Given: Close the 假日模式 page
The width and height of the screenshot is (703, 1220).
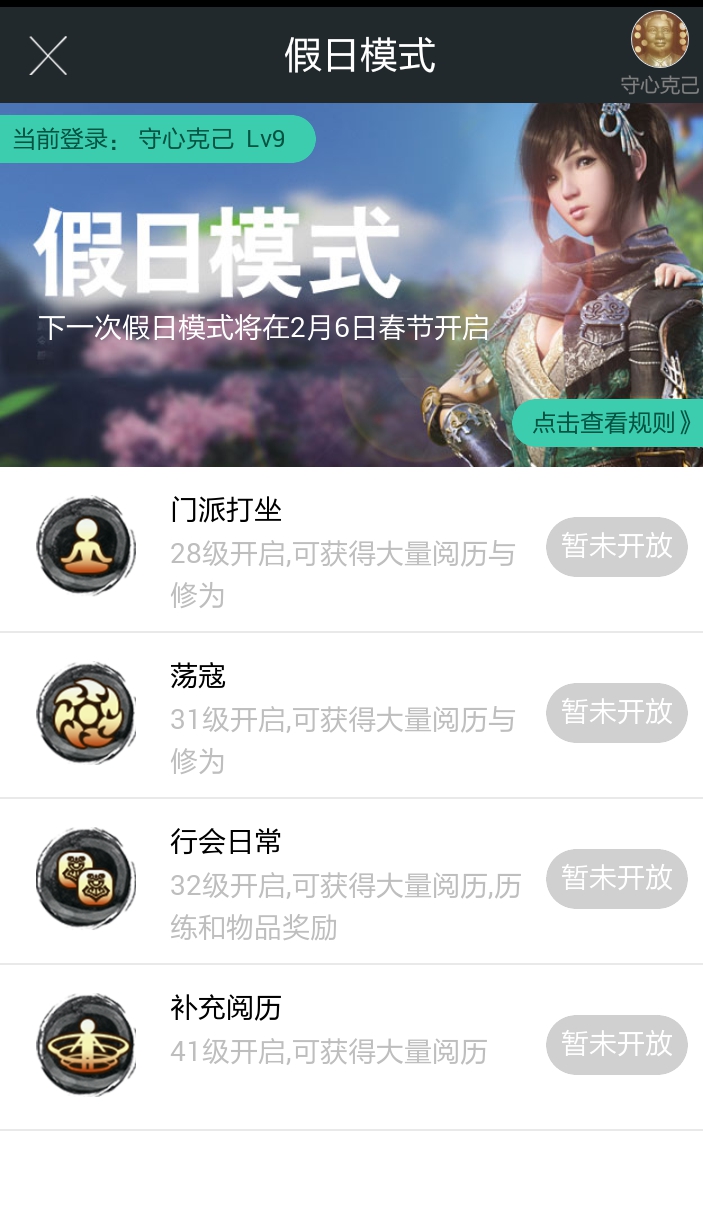Looking at the screenshot, I should [x=48, y=56].
